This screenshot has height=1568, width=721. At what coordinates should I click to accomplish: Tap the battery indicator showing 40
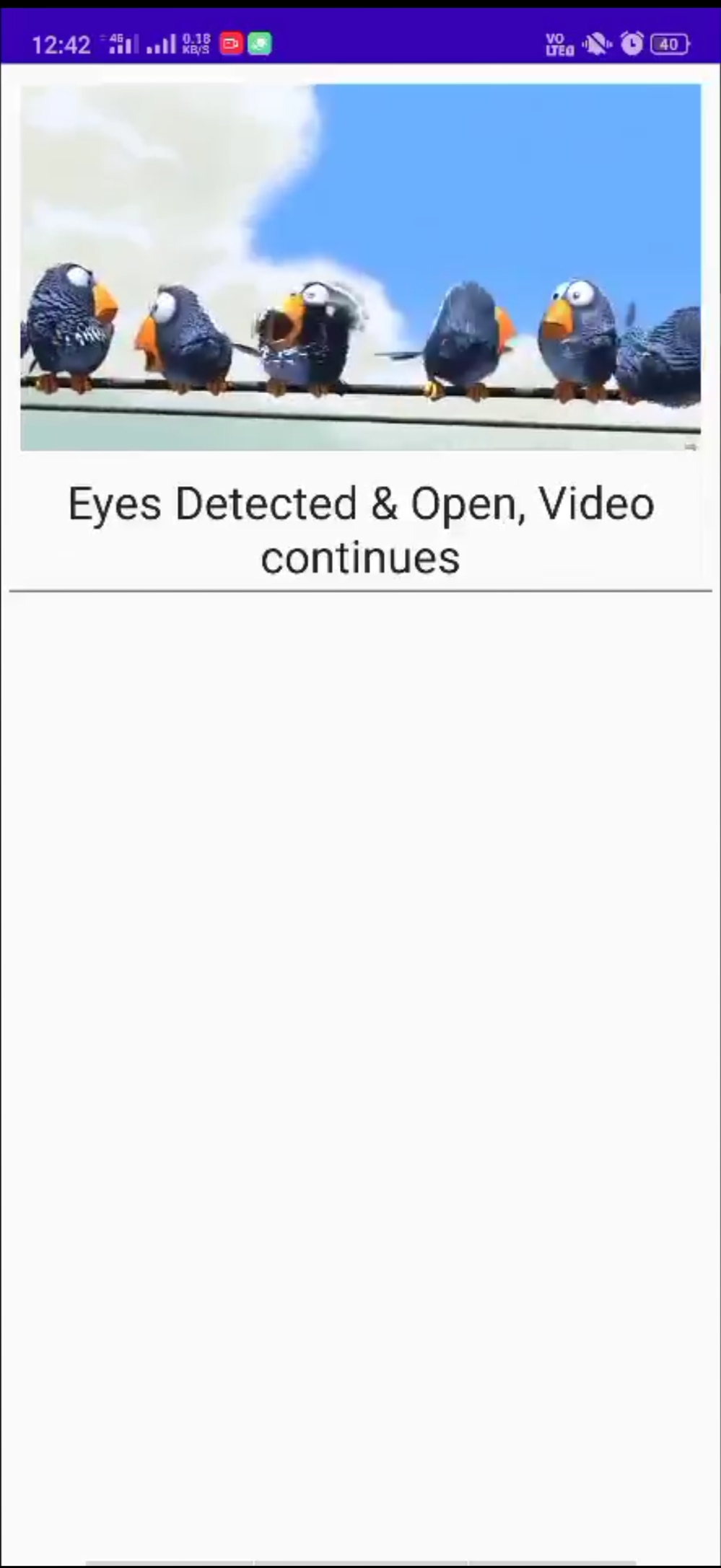pos(668,44)
